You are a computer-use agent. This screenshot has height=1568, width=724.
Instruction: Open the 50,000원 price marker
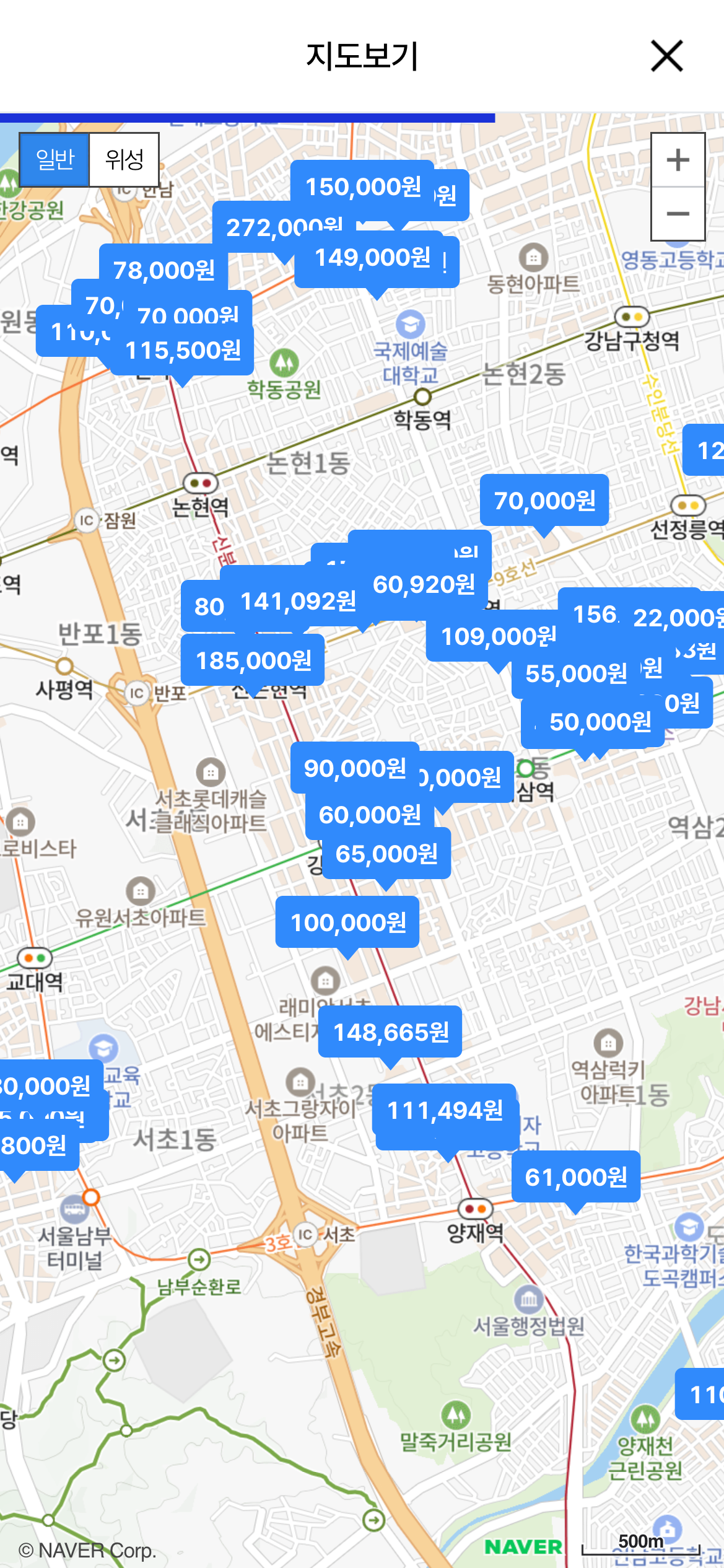coord(600,722)
